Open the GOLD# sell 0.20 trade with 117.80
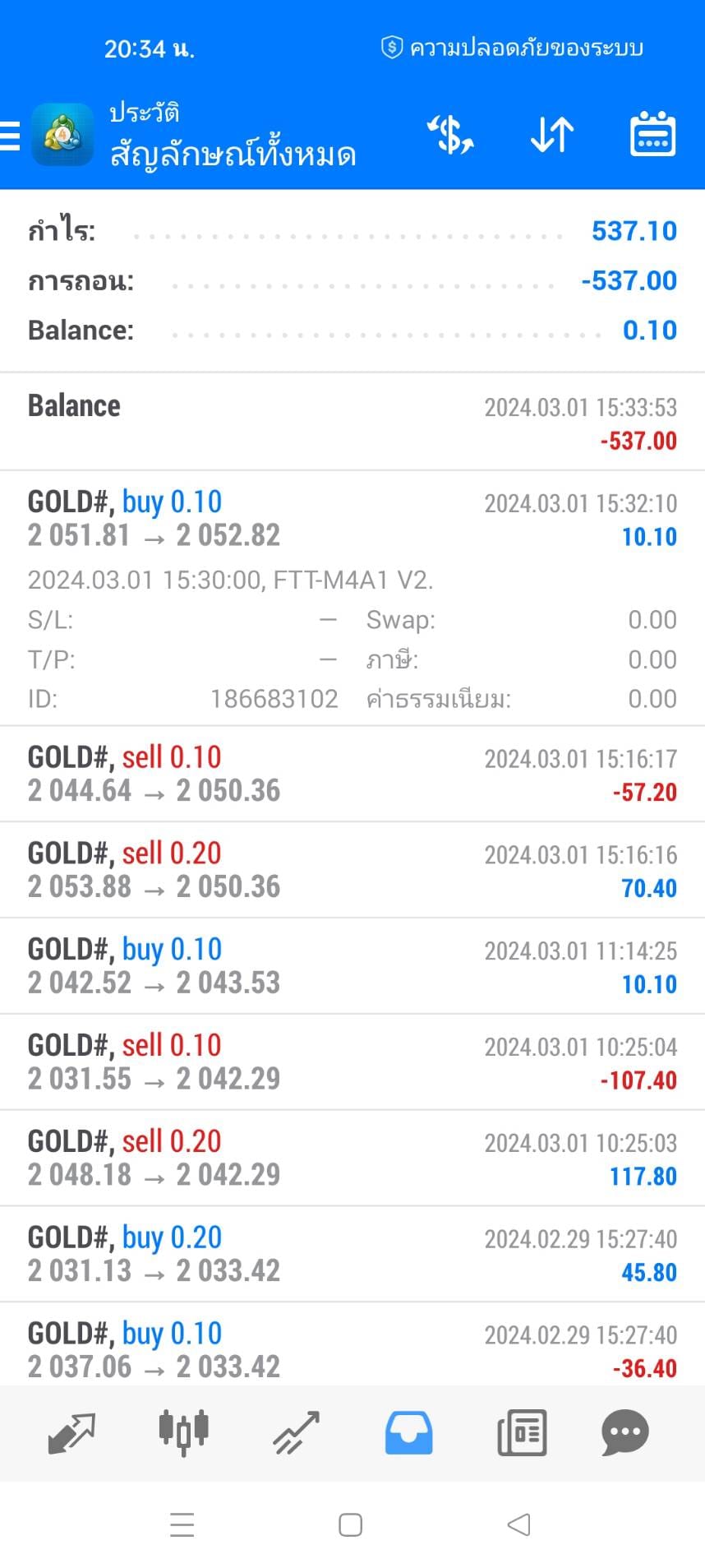 pos(352,1159)
